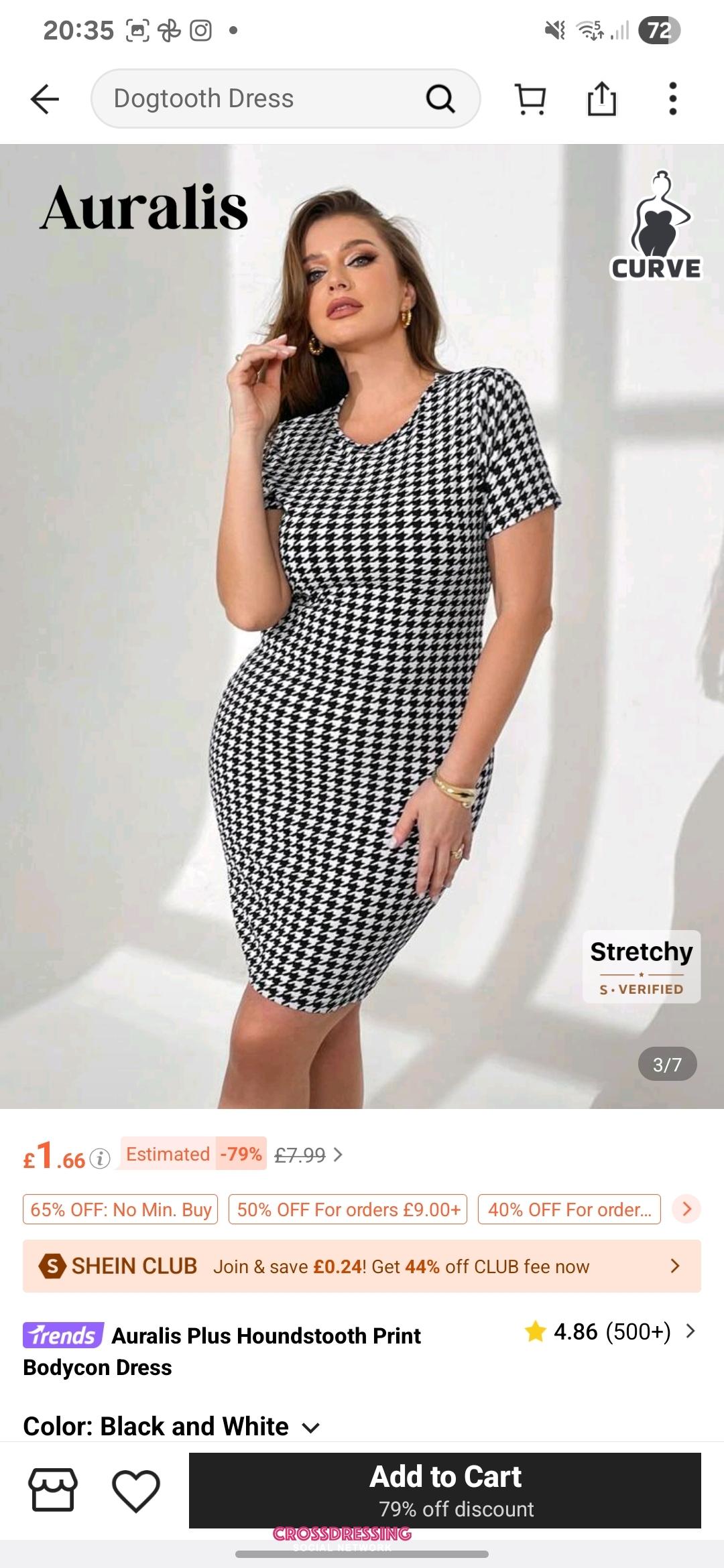View price details via info icon
Image resolution: width=724 pixels, height=1568 pixels.
click(100, 1159)
